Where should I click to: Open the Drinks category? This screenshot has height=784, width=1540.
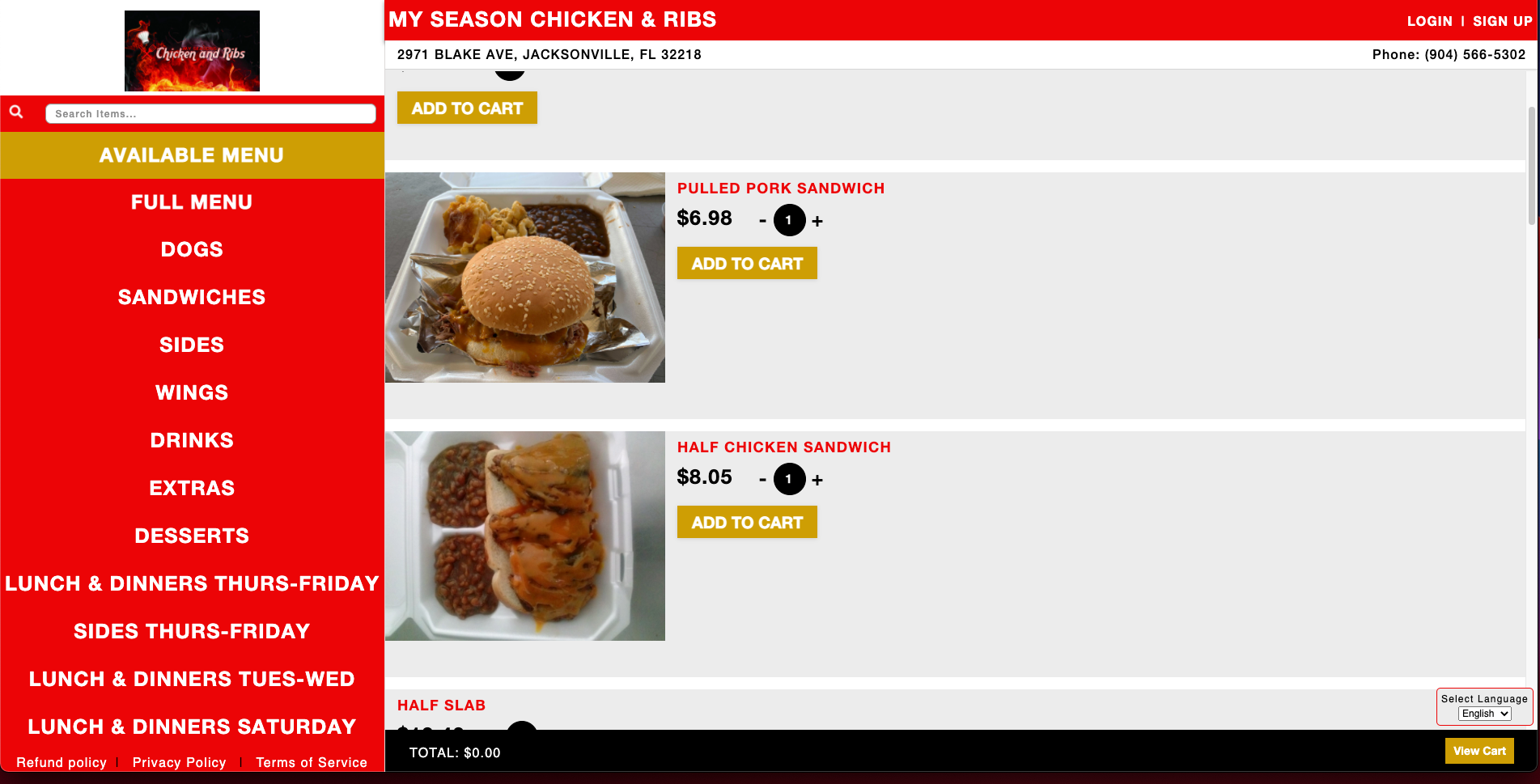point(192,441)
